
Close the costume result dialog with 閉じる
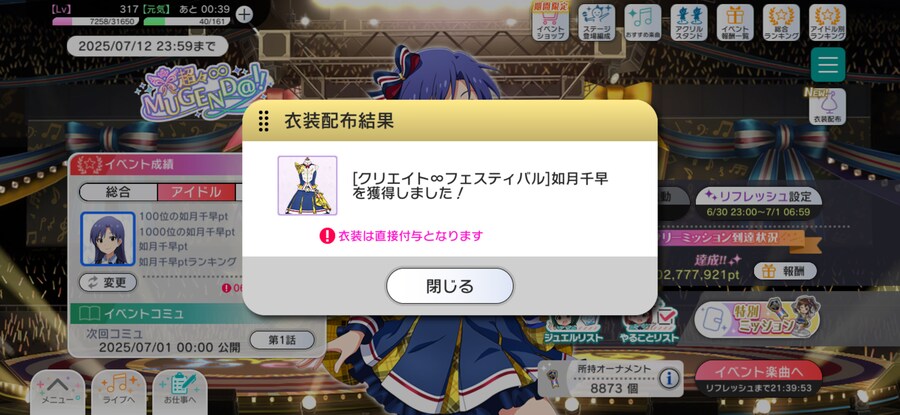click(450, 286)
